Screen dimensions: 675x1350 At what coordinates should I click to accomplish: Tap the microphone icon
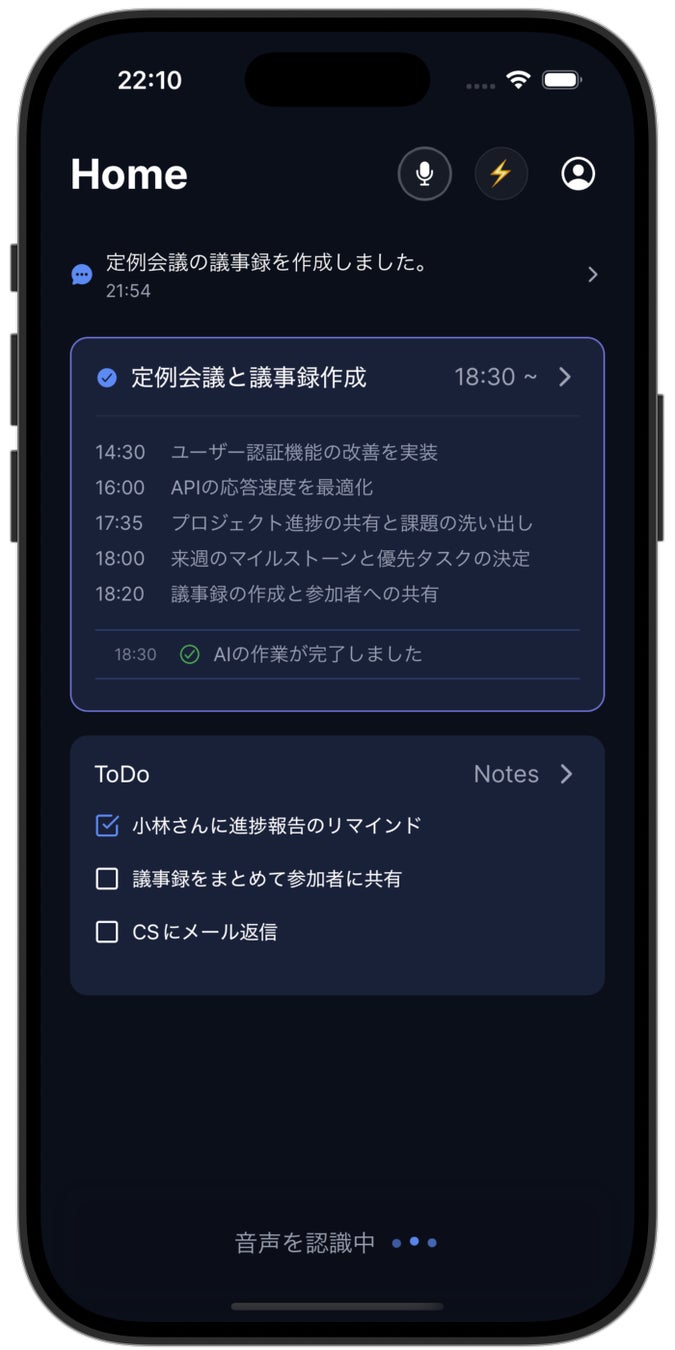coord(425,174)
